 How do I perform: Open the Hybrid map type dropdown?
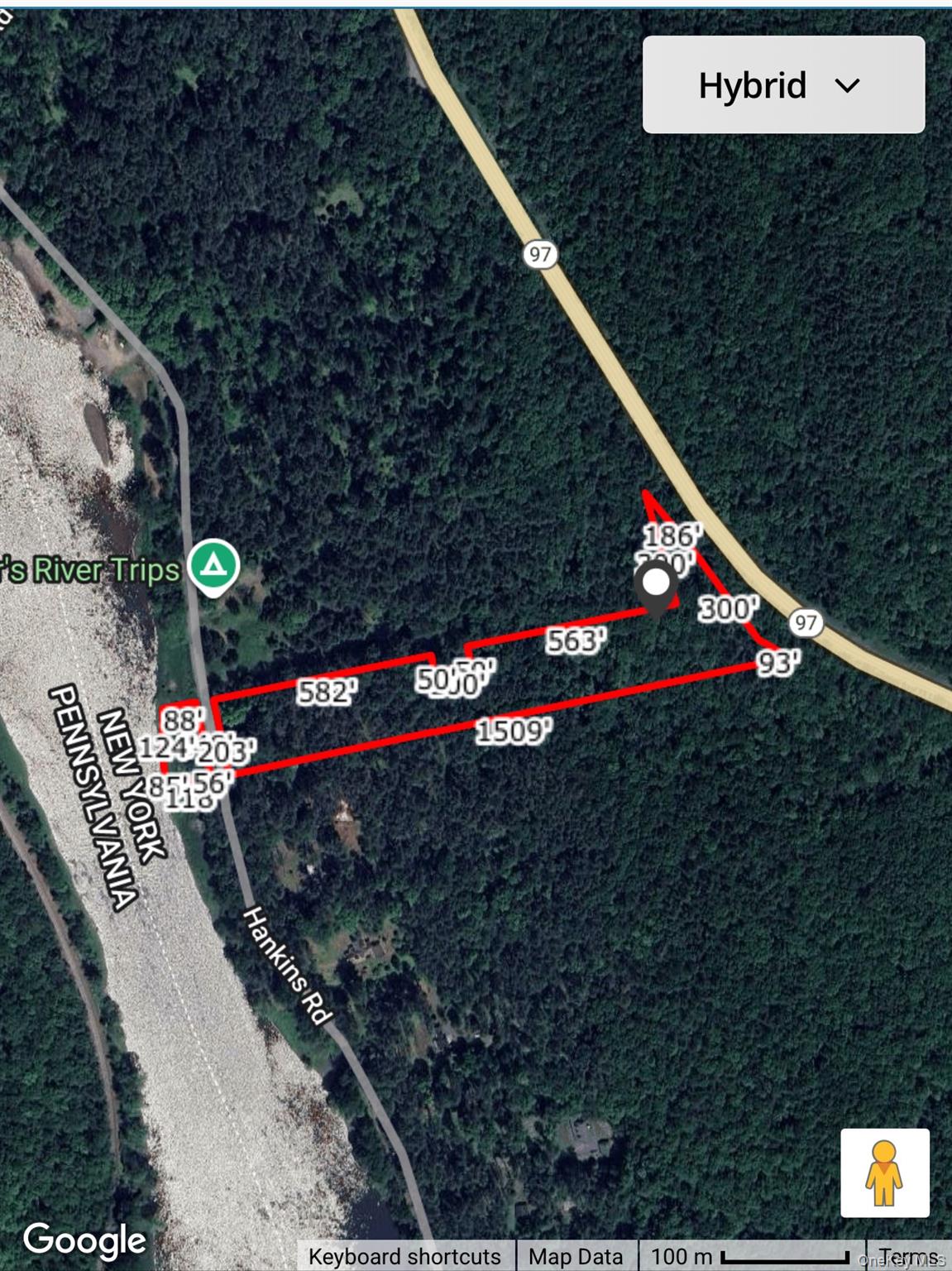coord(782,85)
